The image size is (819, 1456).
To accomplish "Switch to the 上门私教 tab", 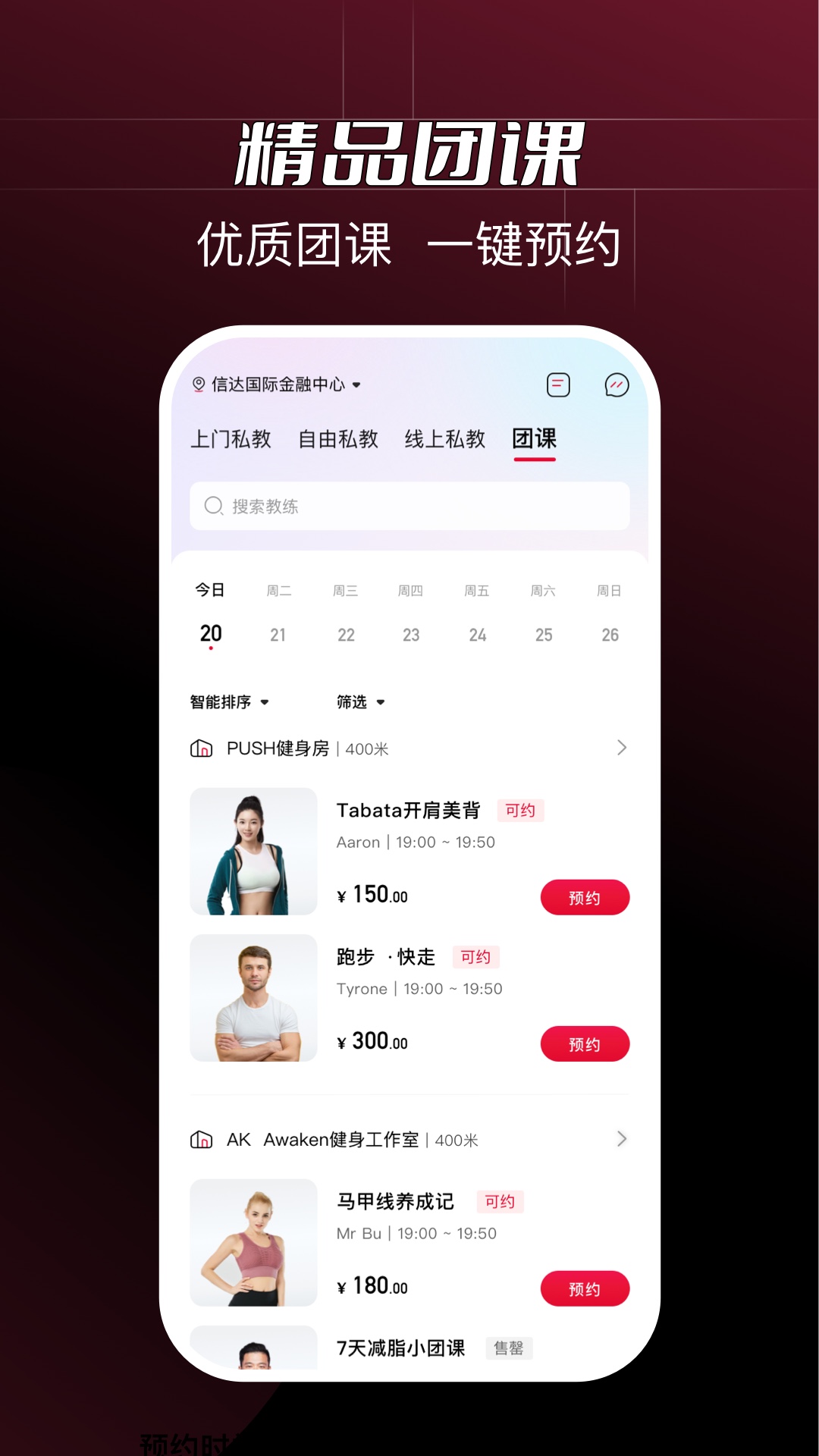I will (x=233, y=440).
